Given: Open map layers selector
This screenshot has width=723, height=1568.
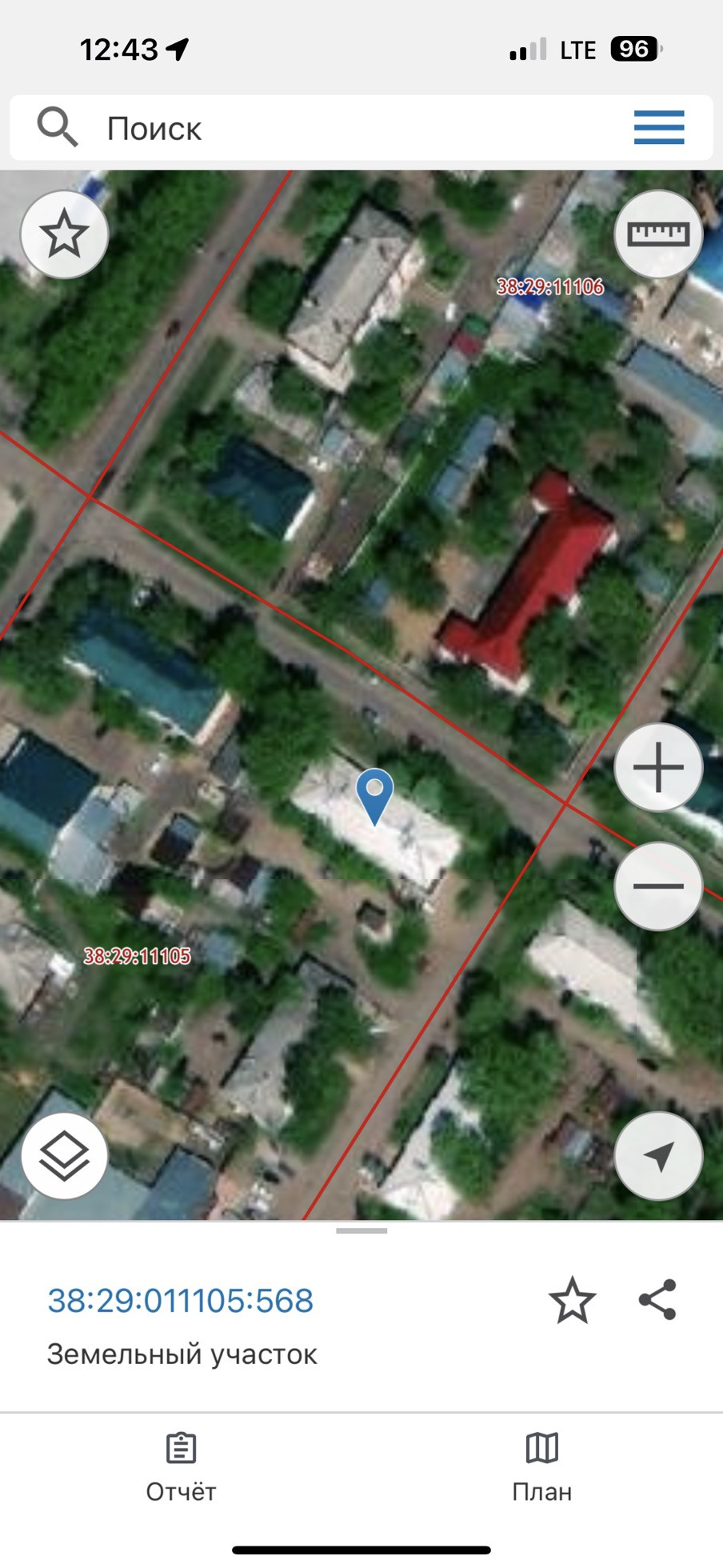Looking at the screenshot, I should coord(64,1155).
